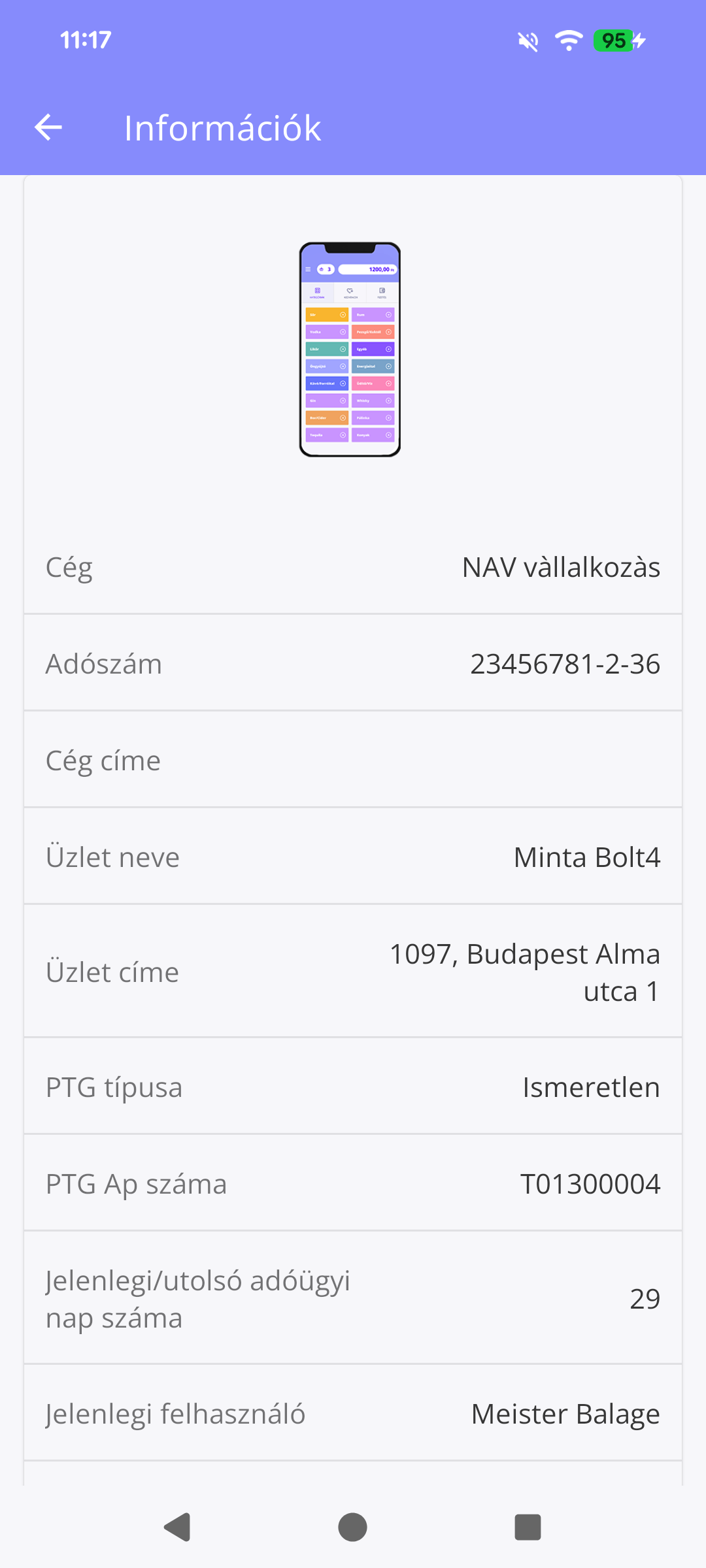Tap the muted volume icon in the status bar
The image size is (706, 1568).
tap(527, 41)
